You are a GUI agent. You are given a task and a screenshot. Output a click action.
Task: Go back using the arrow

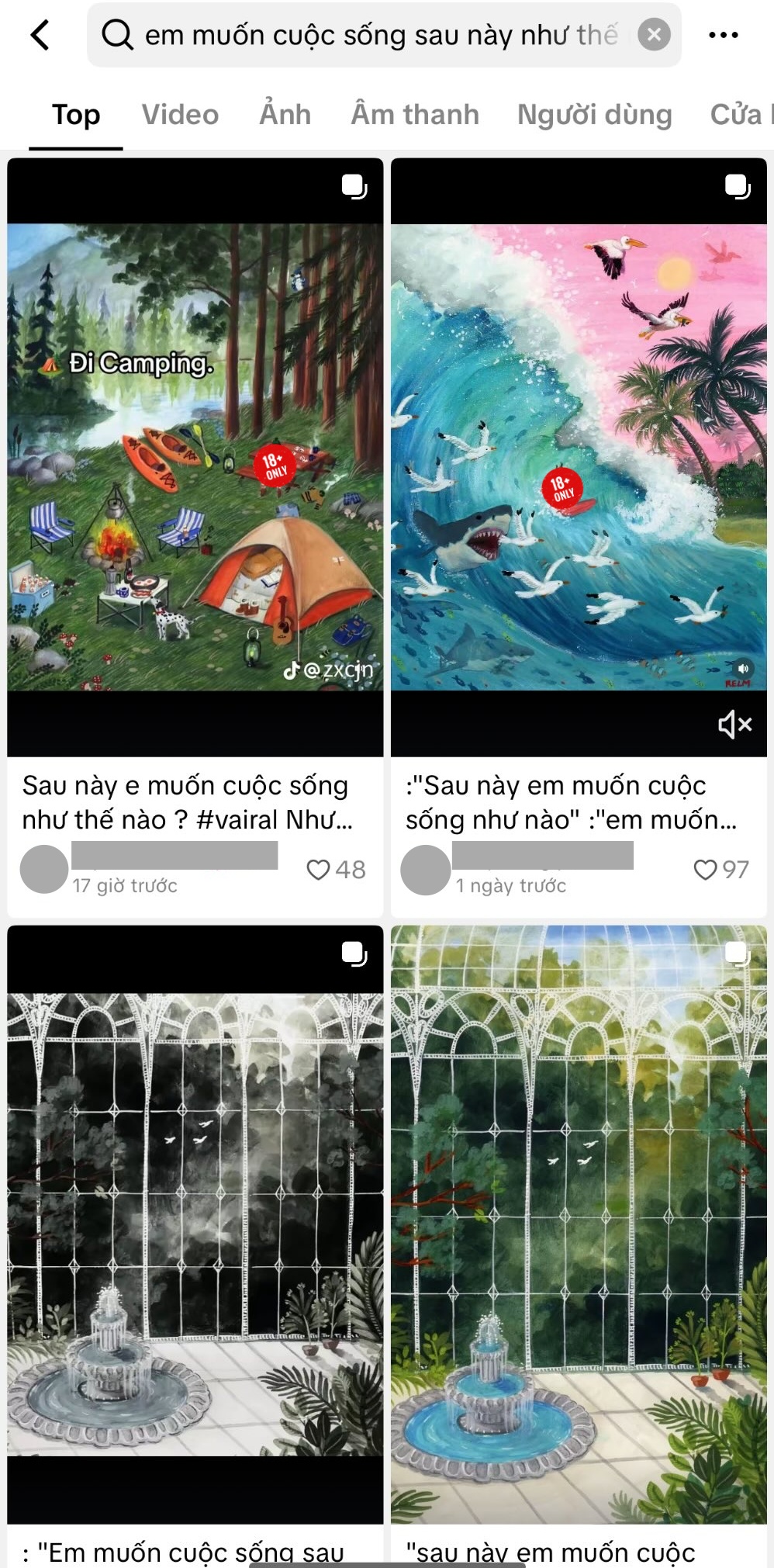pos(40,35)
